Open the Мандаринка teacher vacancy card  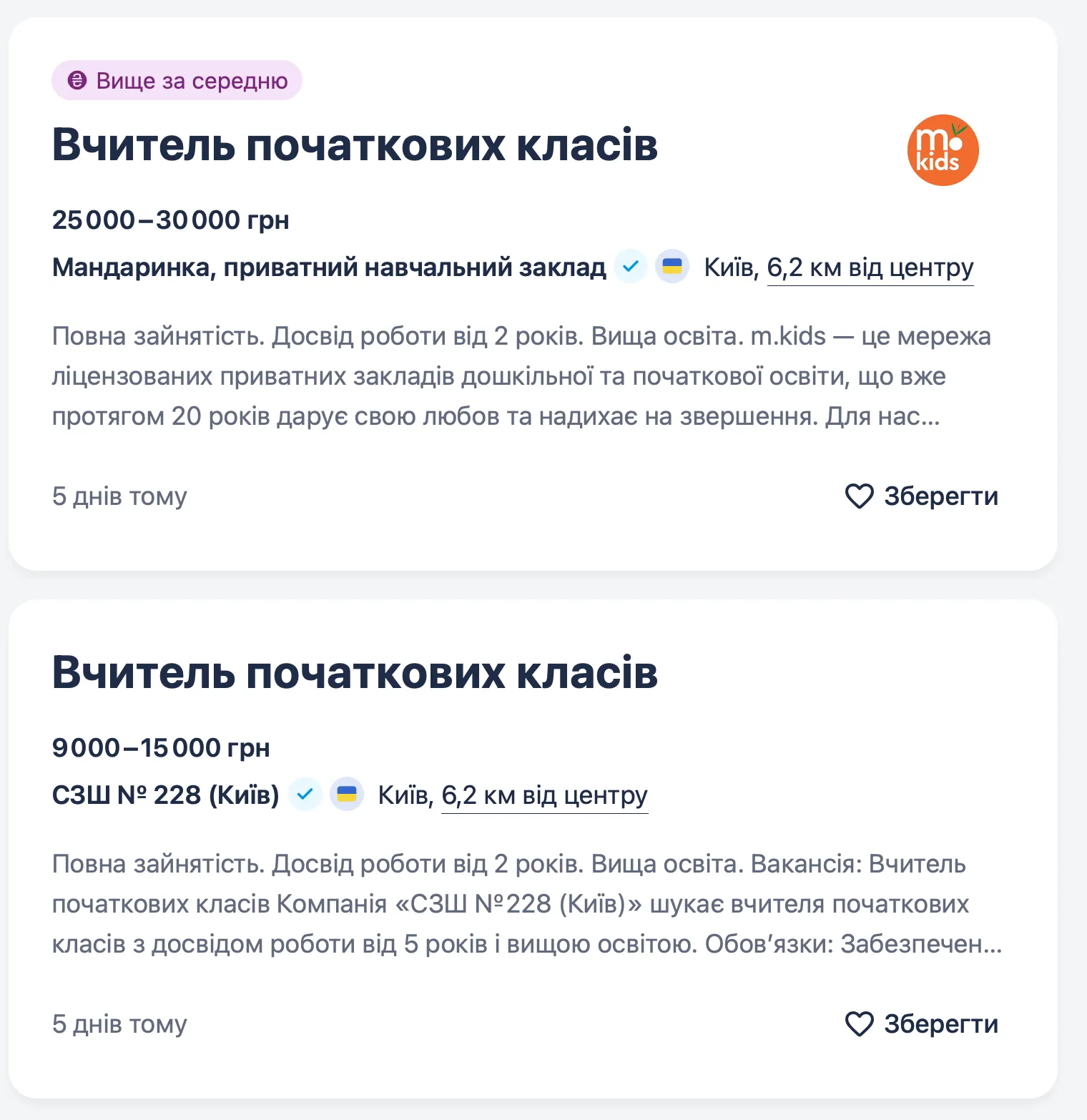coord(355,145)
